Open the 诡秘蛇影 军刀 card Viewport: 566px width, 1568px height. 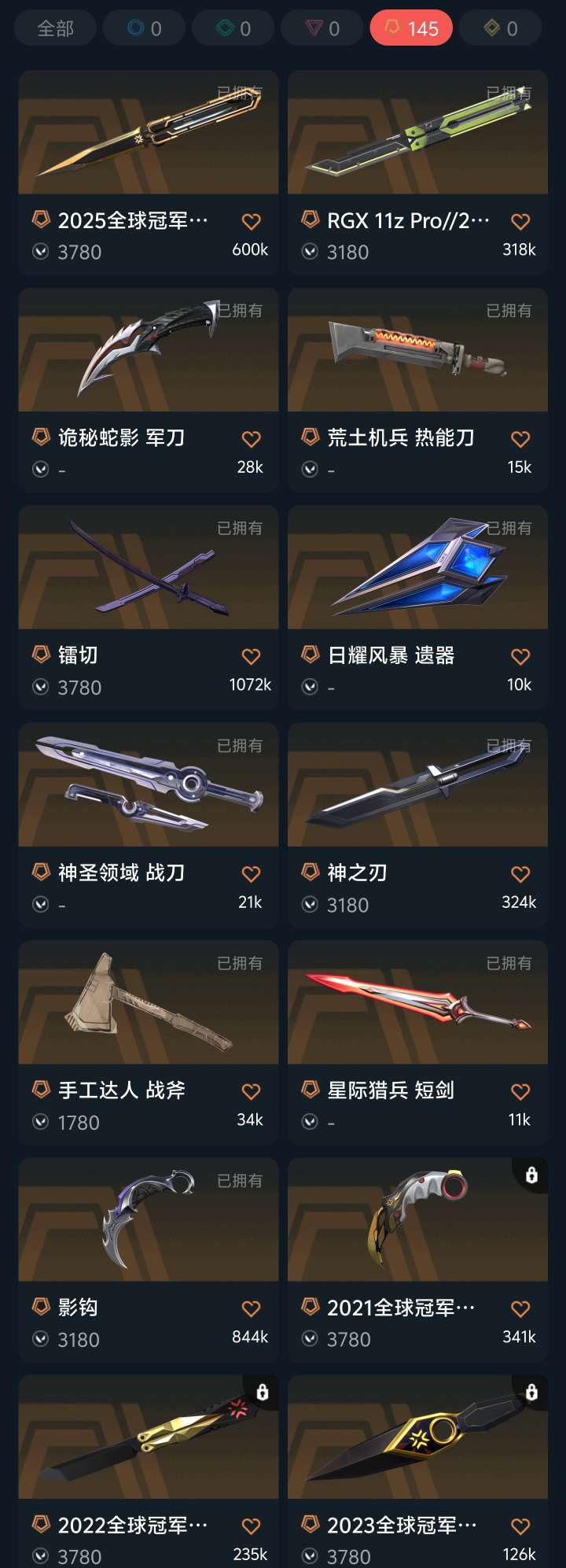149,390
